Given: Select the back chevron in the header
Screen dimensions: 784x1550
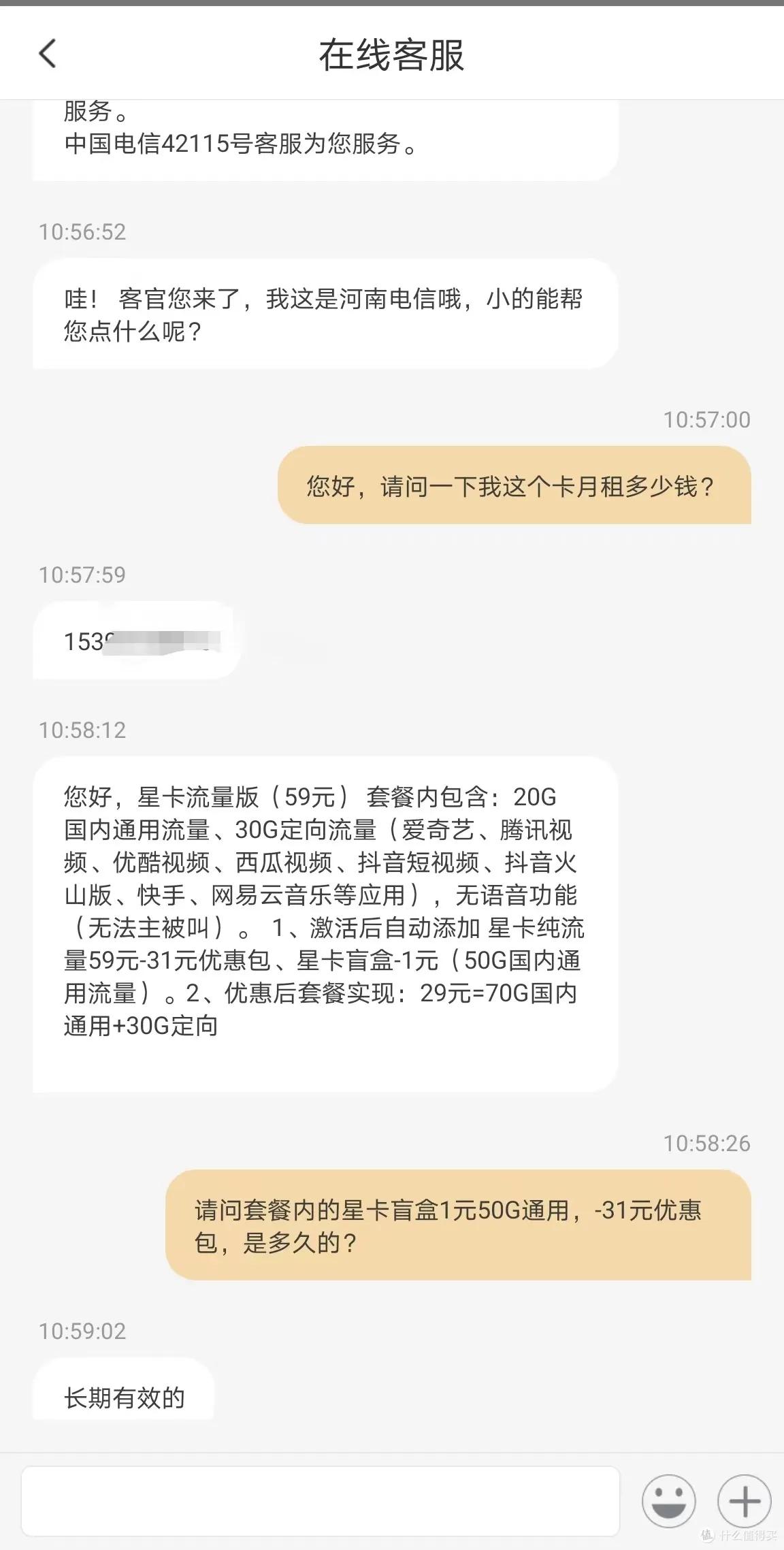Looking at the screenshot, I should (48, 53).
